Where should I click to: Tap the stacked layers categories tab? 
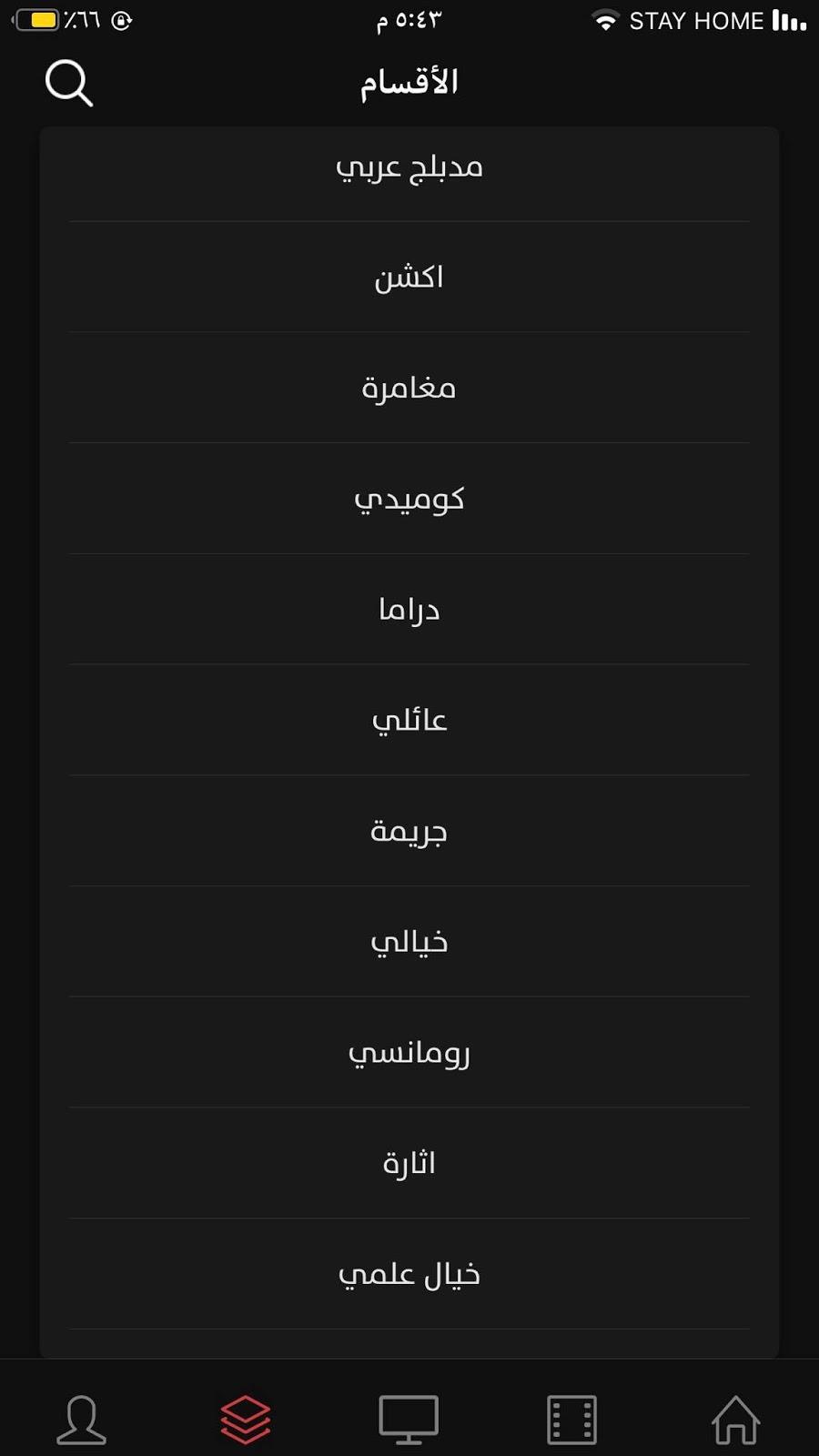click(246, 1419)
